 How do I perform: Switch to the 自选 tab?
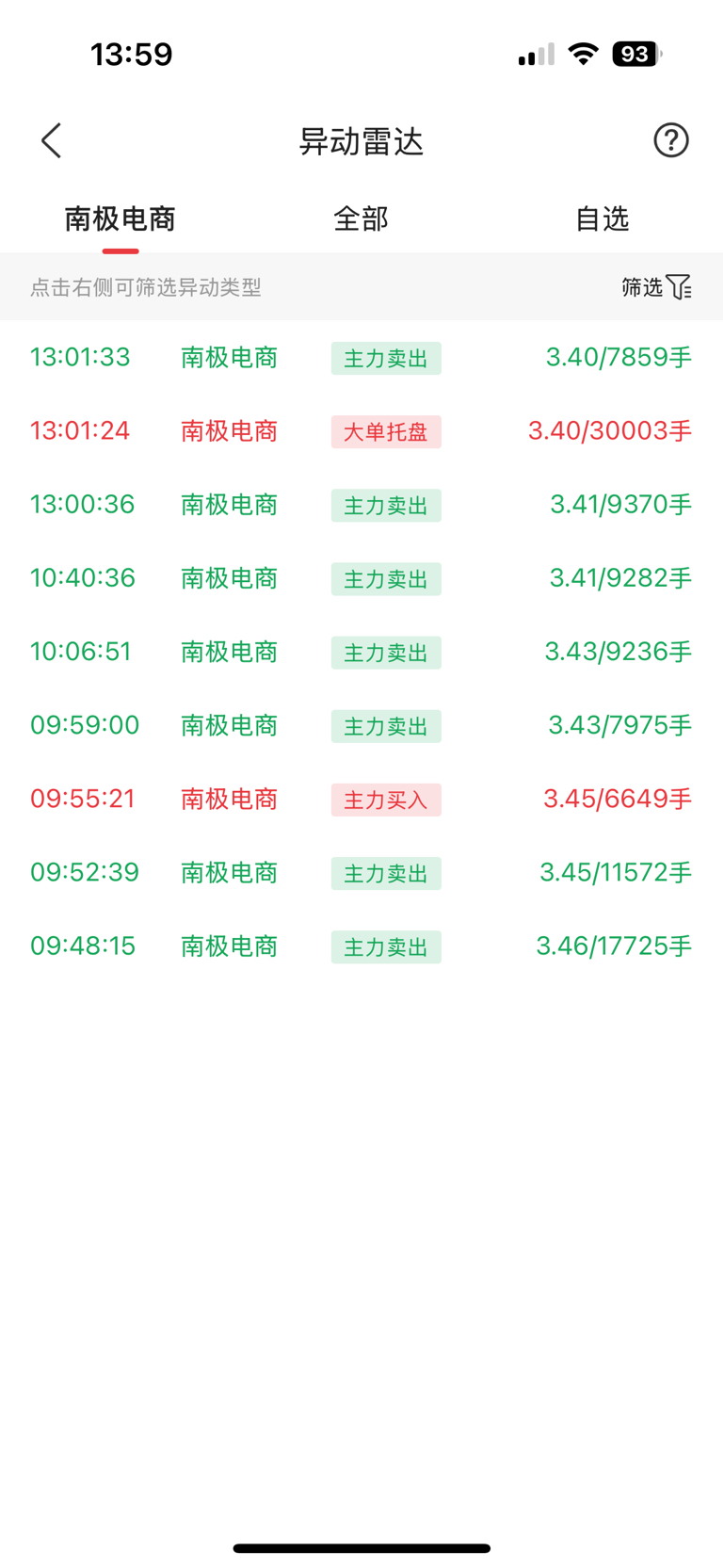tap(602, 219)
